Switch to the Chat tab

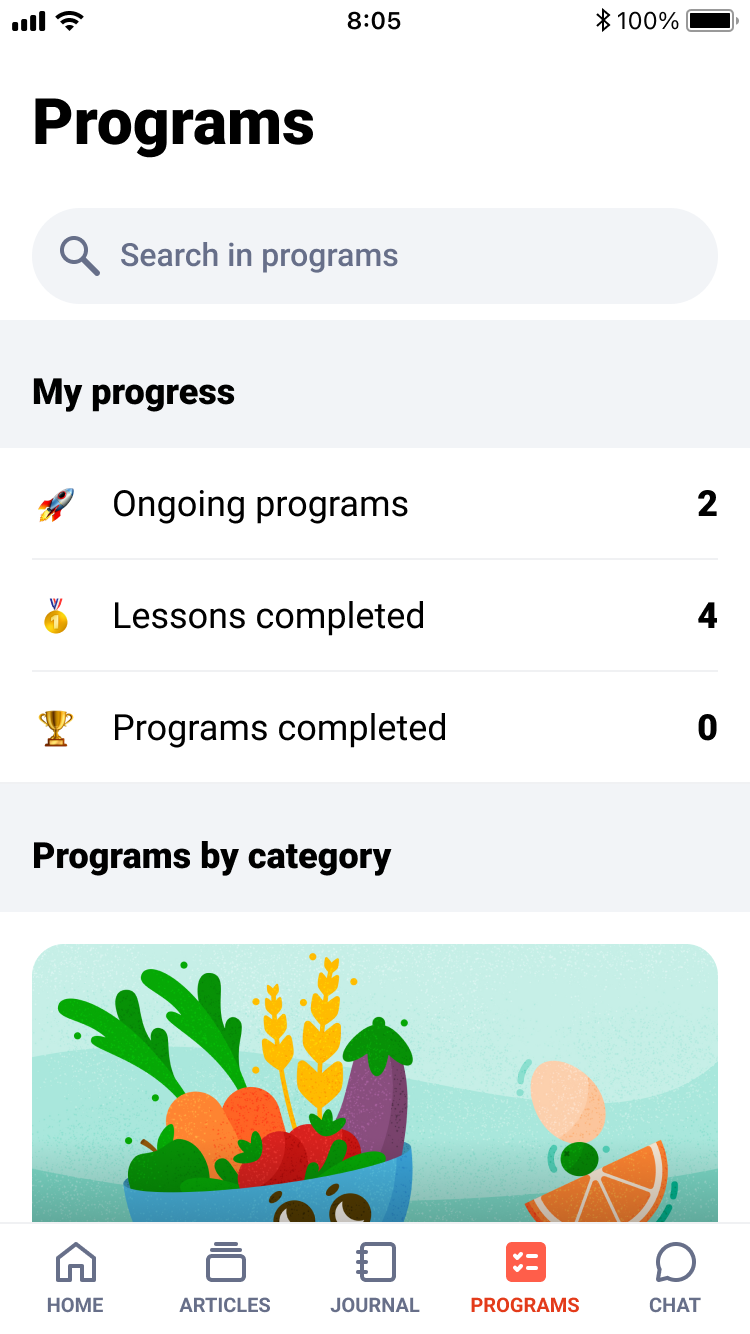675,1279
